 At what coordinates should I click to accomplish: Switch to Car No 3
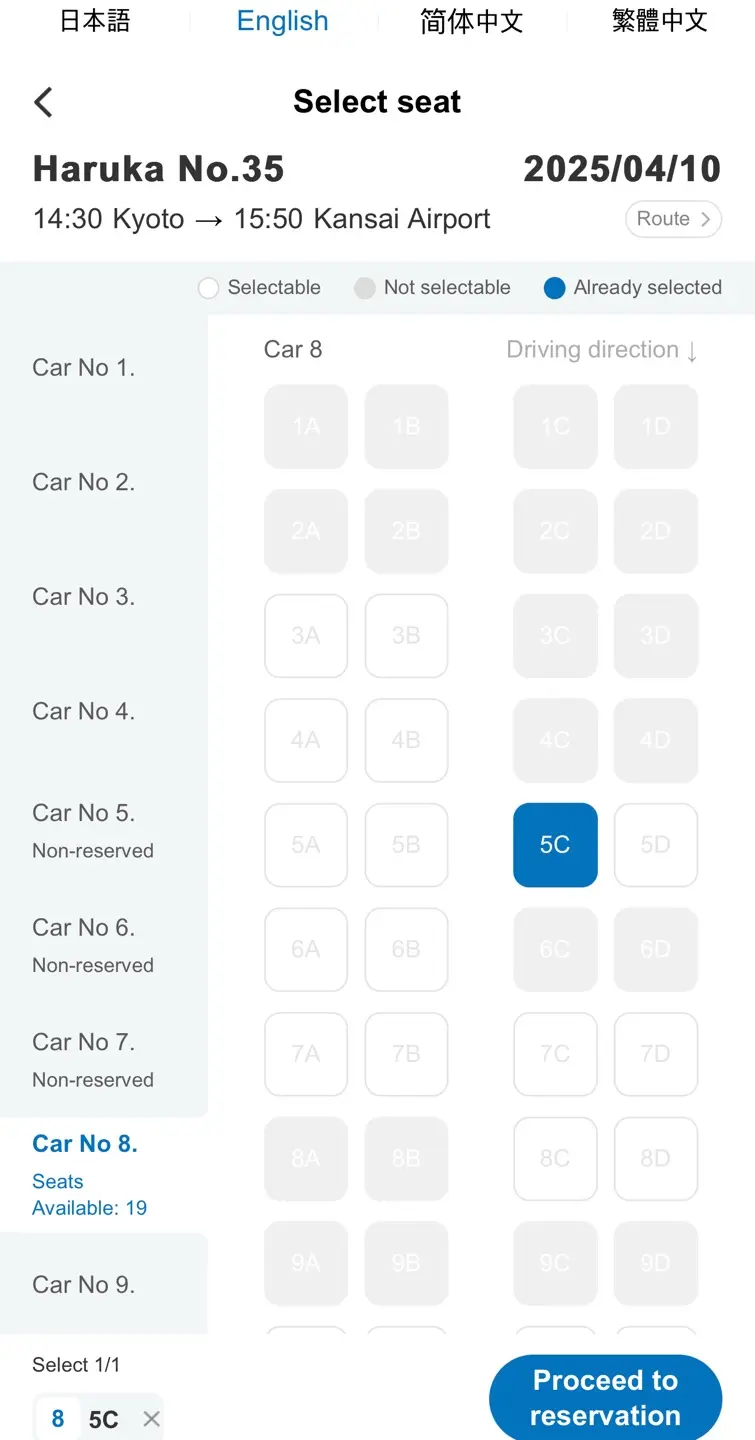click(x=104, y=596)
